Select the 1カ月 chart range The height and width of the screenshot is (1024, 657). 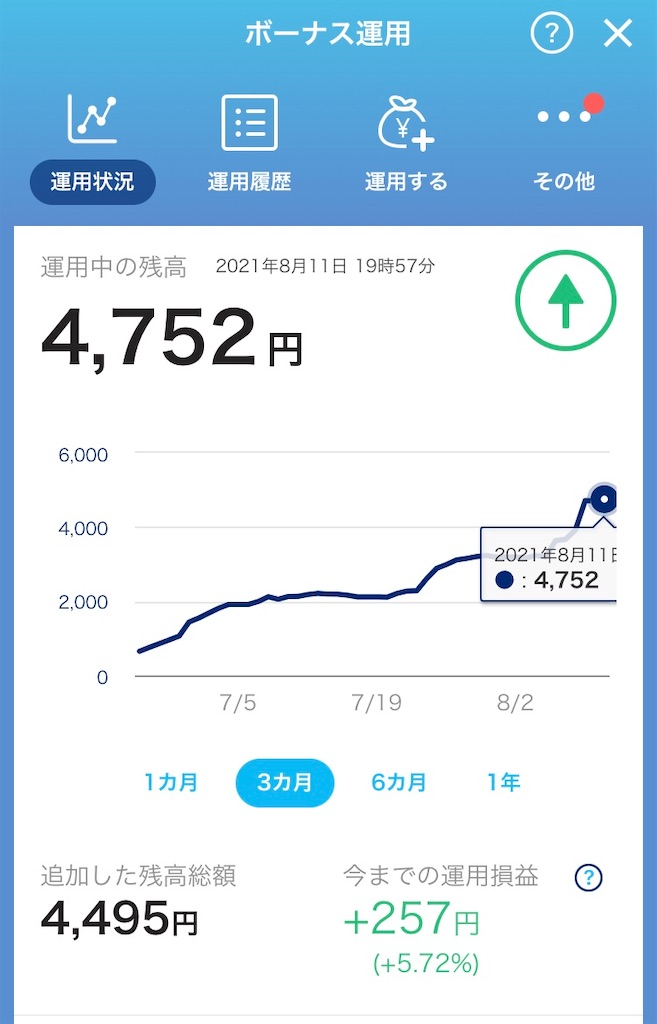171,783
